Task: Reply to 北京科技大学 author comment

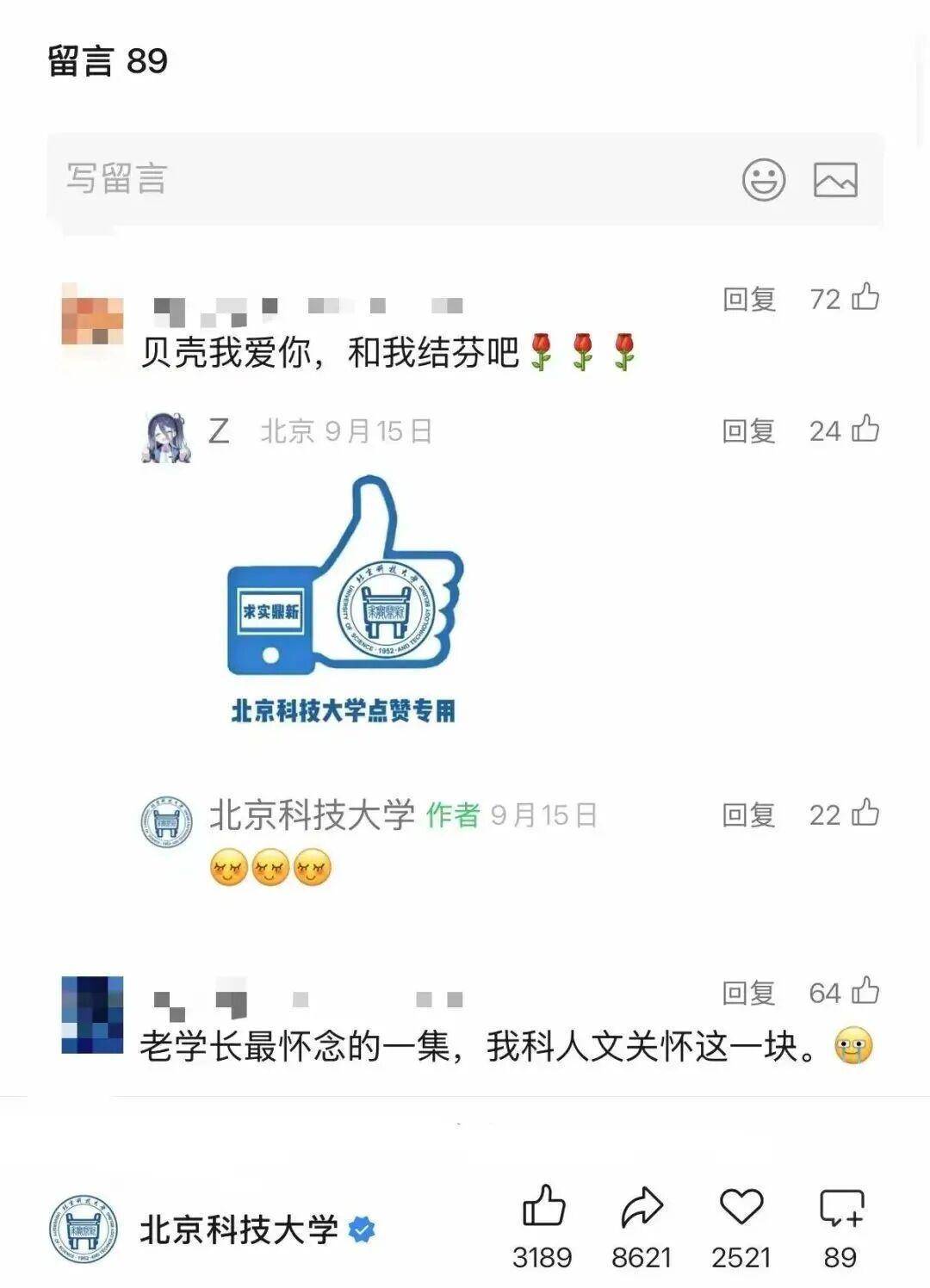Action: click(748, 814)
